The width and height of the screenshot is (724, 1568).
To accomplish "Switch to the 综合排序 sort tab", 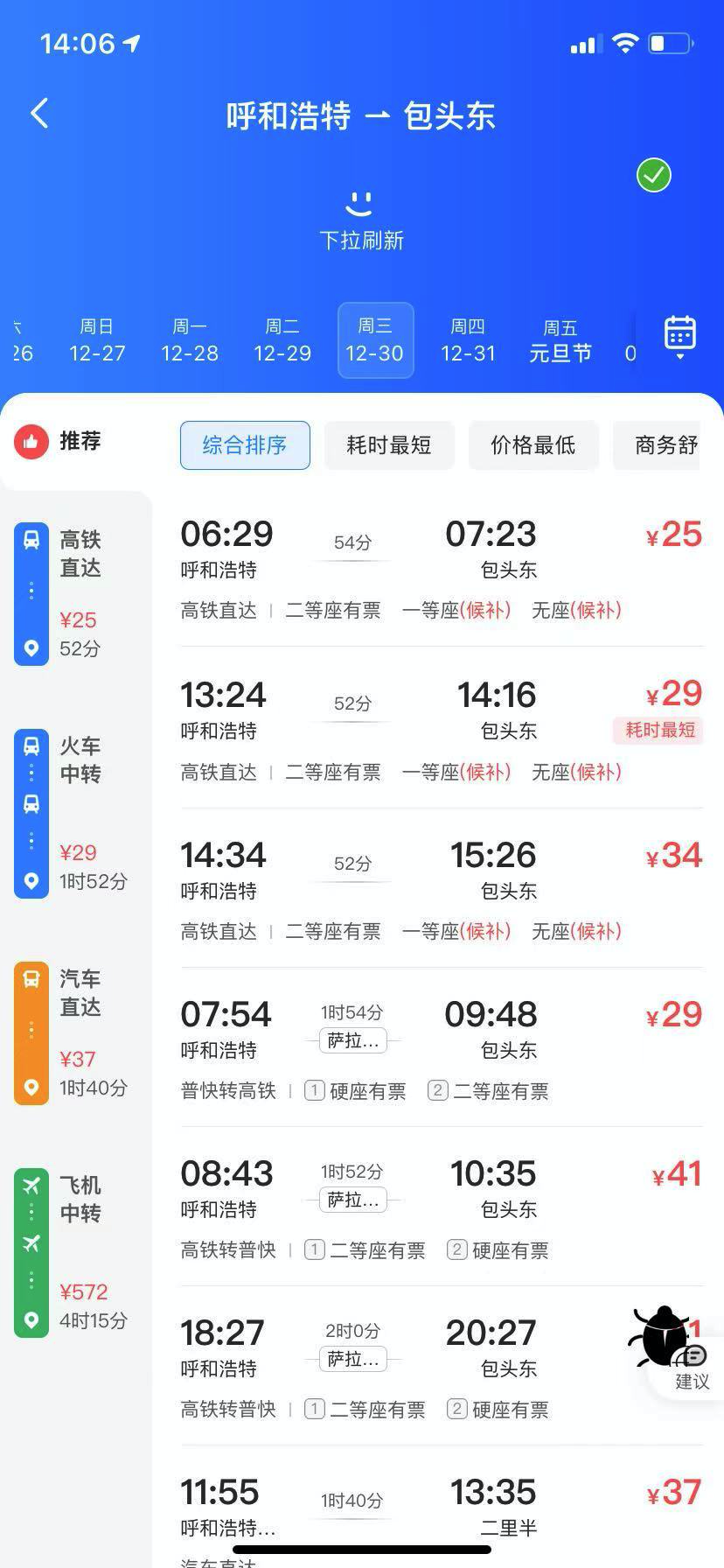I will click(x=245, y=445).
